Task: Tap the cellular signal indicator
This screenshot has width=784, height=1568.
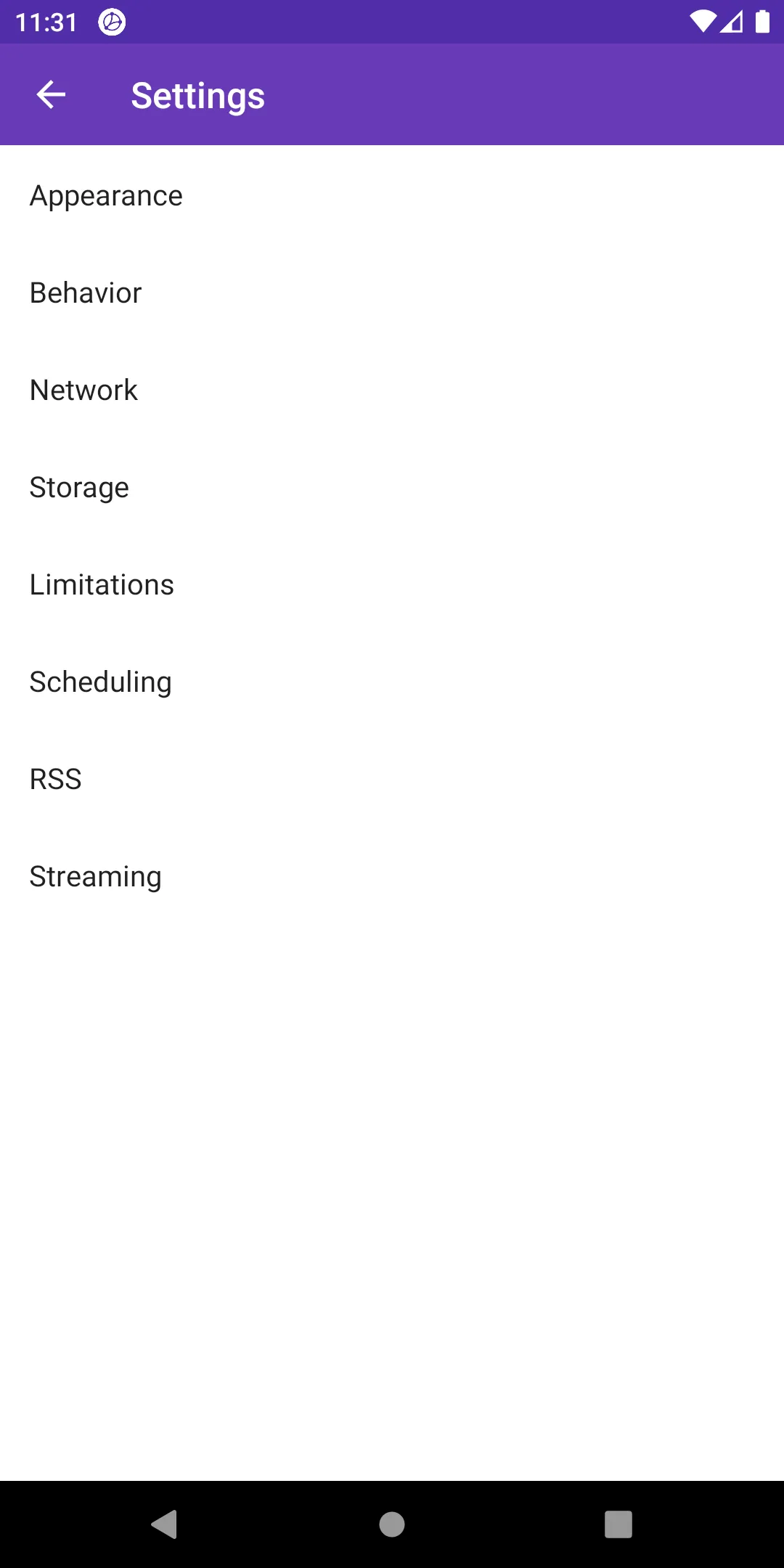Action: coord(732,23)
